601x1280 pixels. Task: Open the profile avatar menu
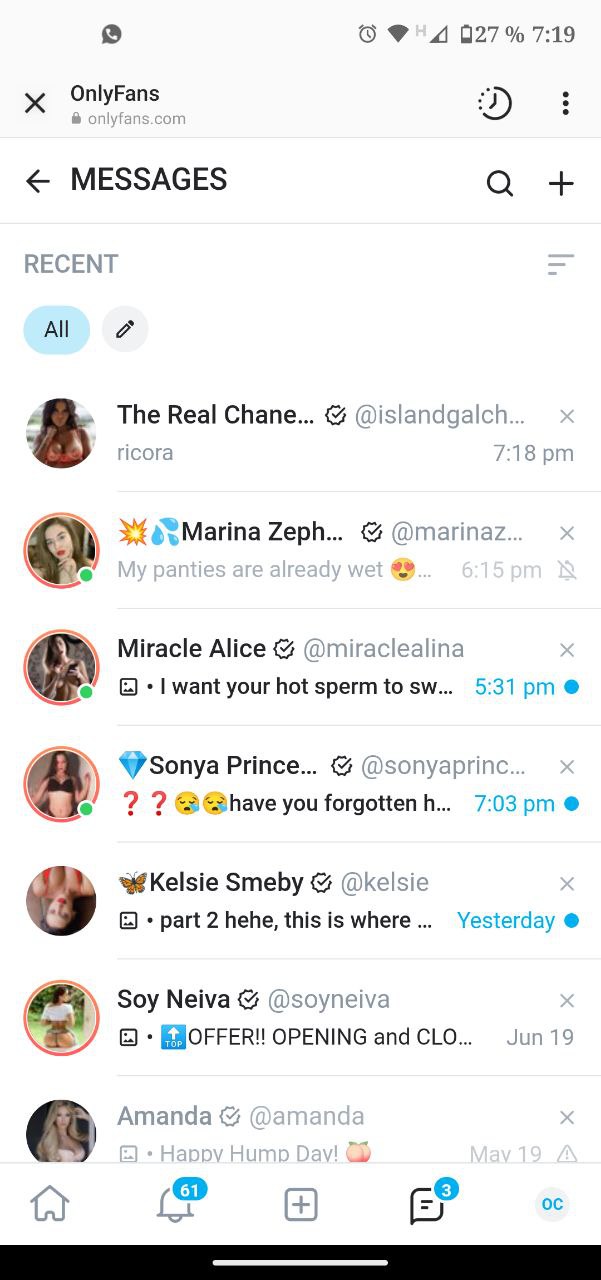coord(552,1205)
